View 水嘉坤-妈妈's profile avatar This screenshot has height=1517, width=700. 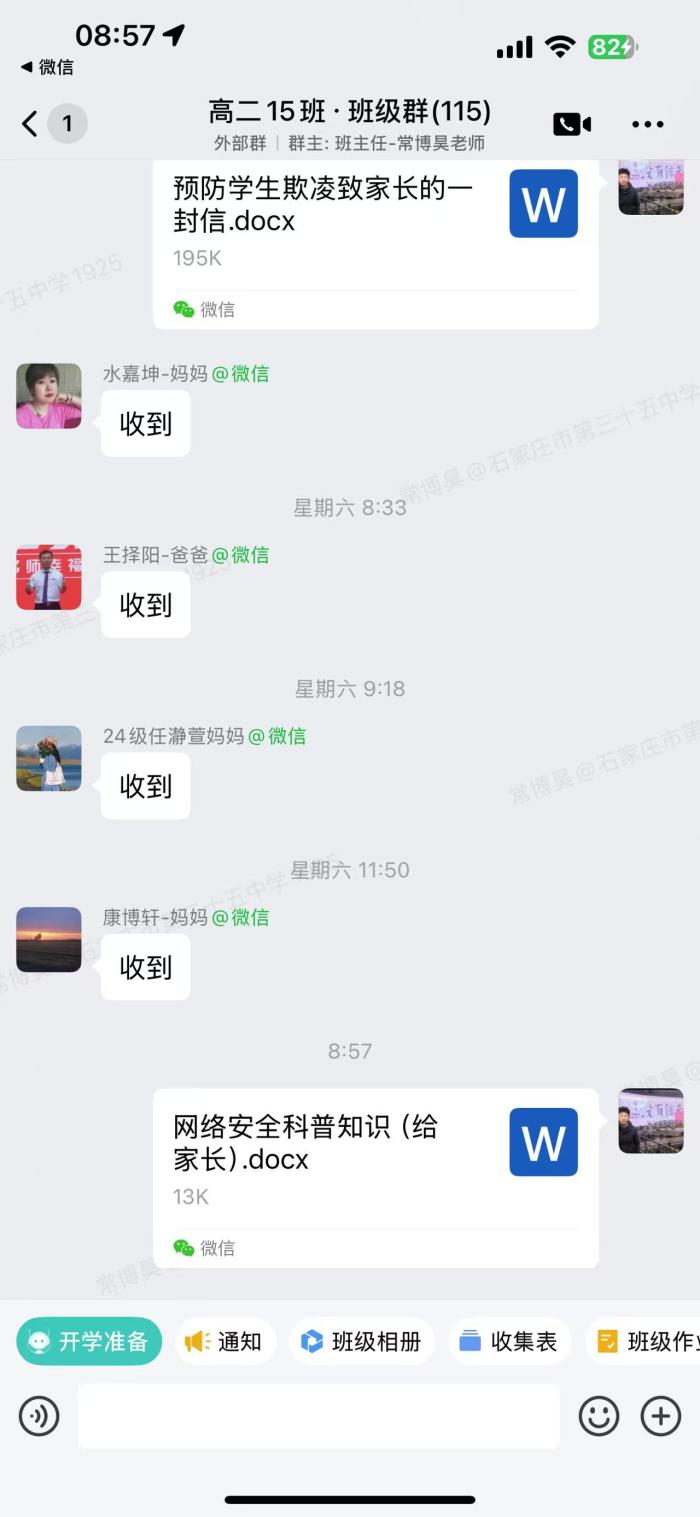(x=49, y=396)
